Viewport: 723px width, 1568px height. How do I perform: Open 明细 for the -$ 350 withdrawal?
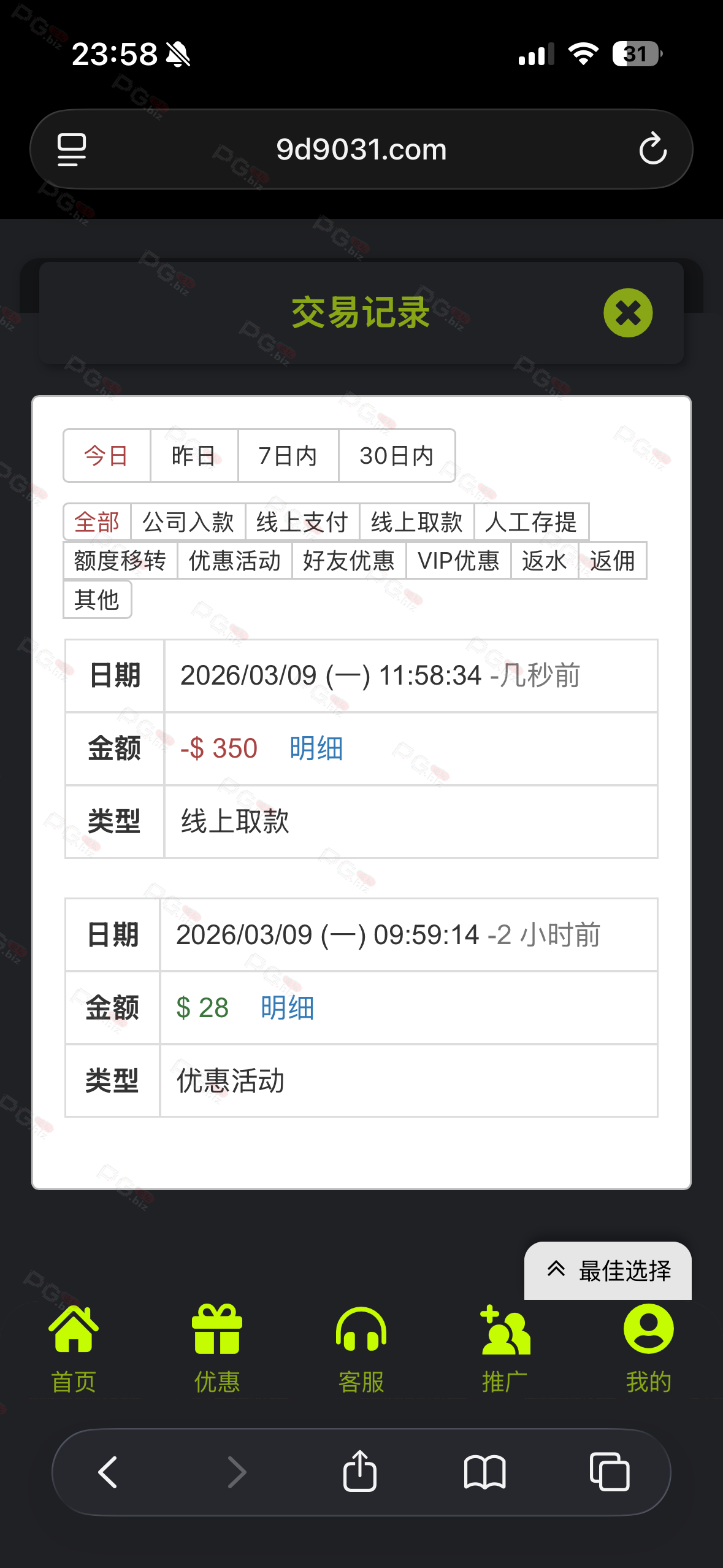coord(316,748)
